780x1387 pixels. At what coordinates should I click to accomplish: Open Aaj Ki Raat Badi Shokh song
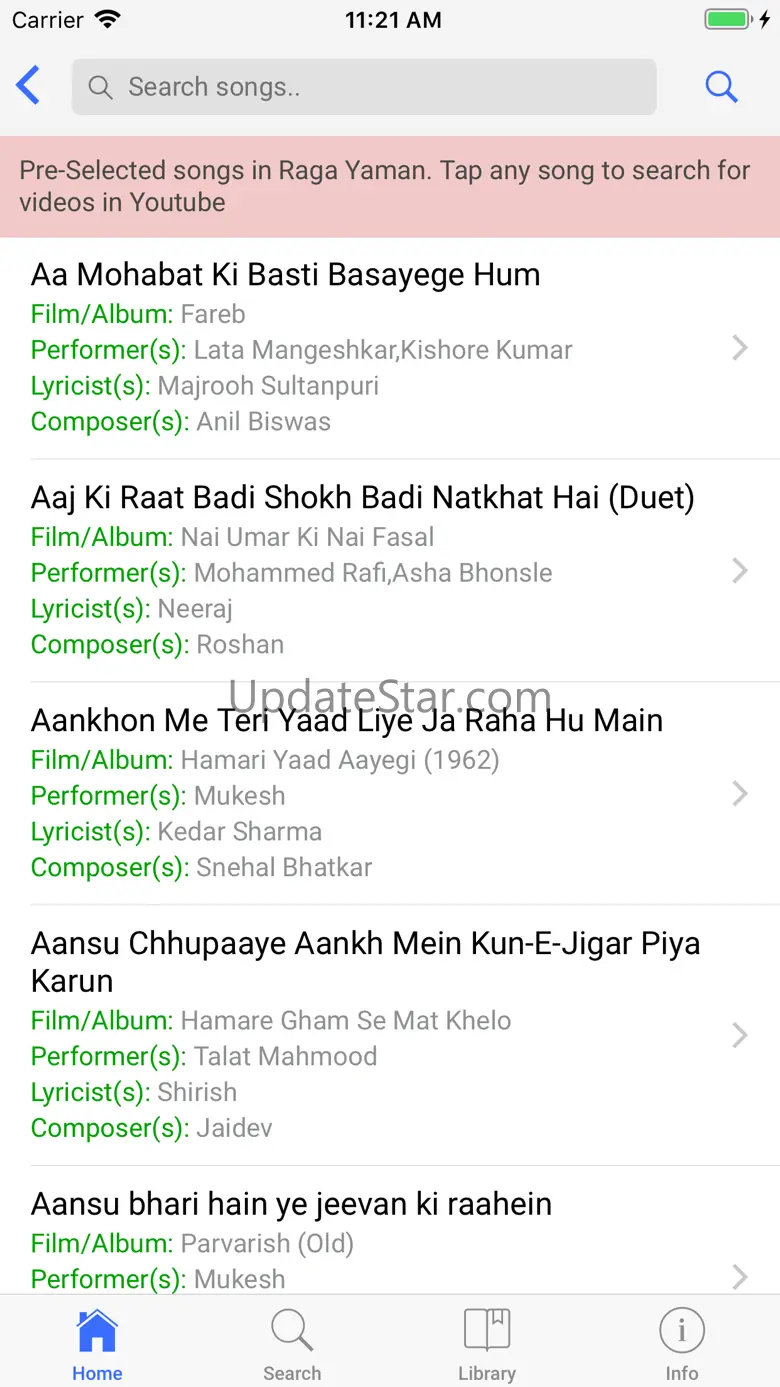(x=390, y=570)
